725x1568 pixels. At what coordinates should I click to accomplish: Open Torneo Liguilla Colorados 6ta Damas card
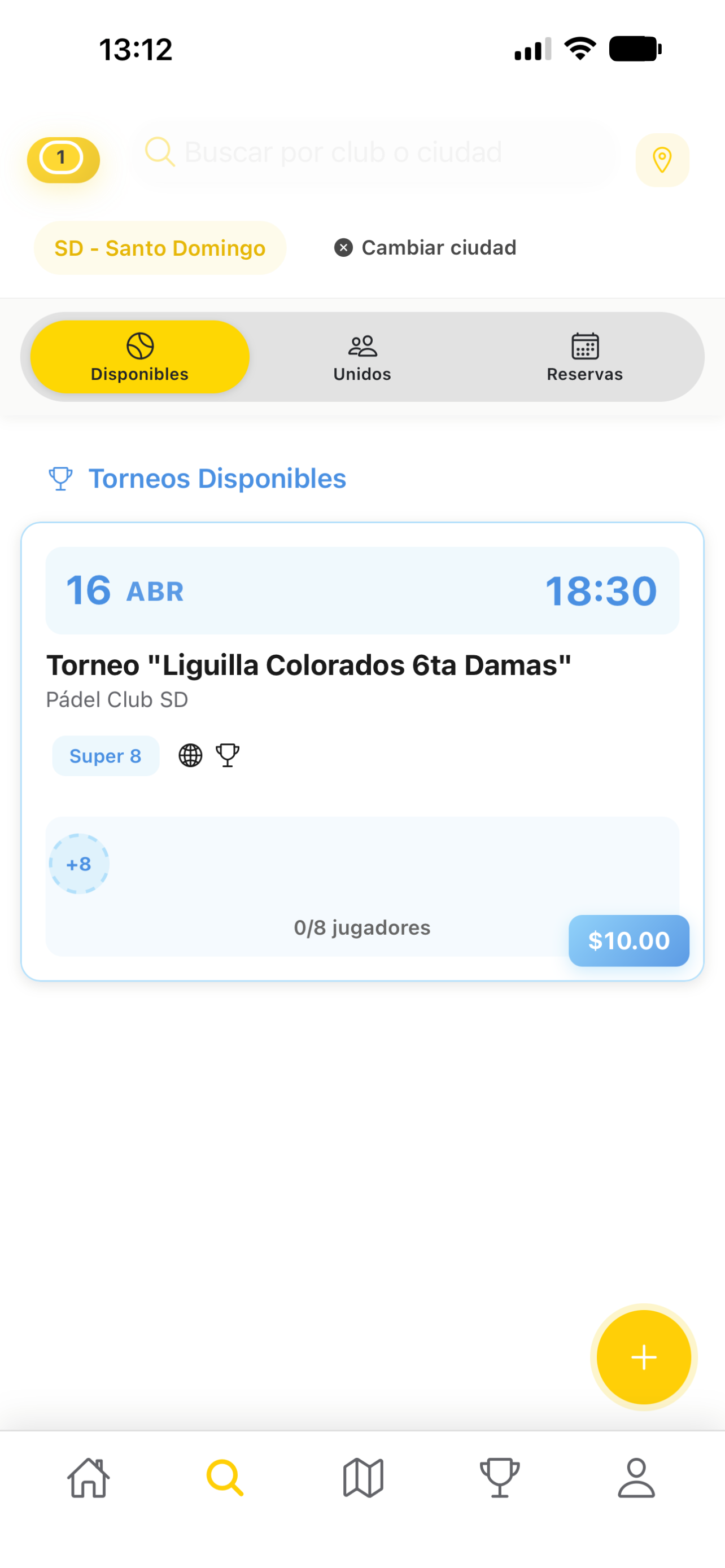point(363,665)
